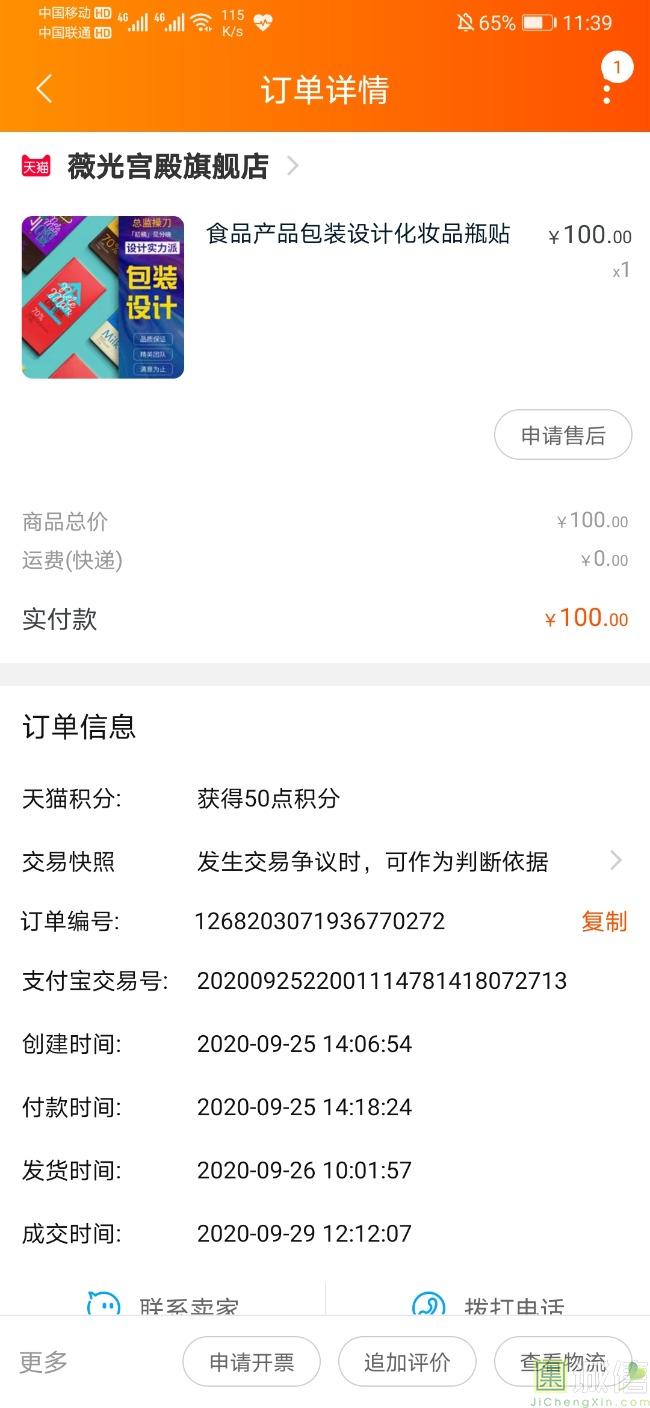Go back from order details
This screenshot has height=1408, width=650.
[x=43, y=89]
